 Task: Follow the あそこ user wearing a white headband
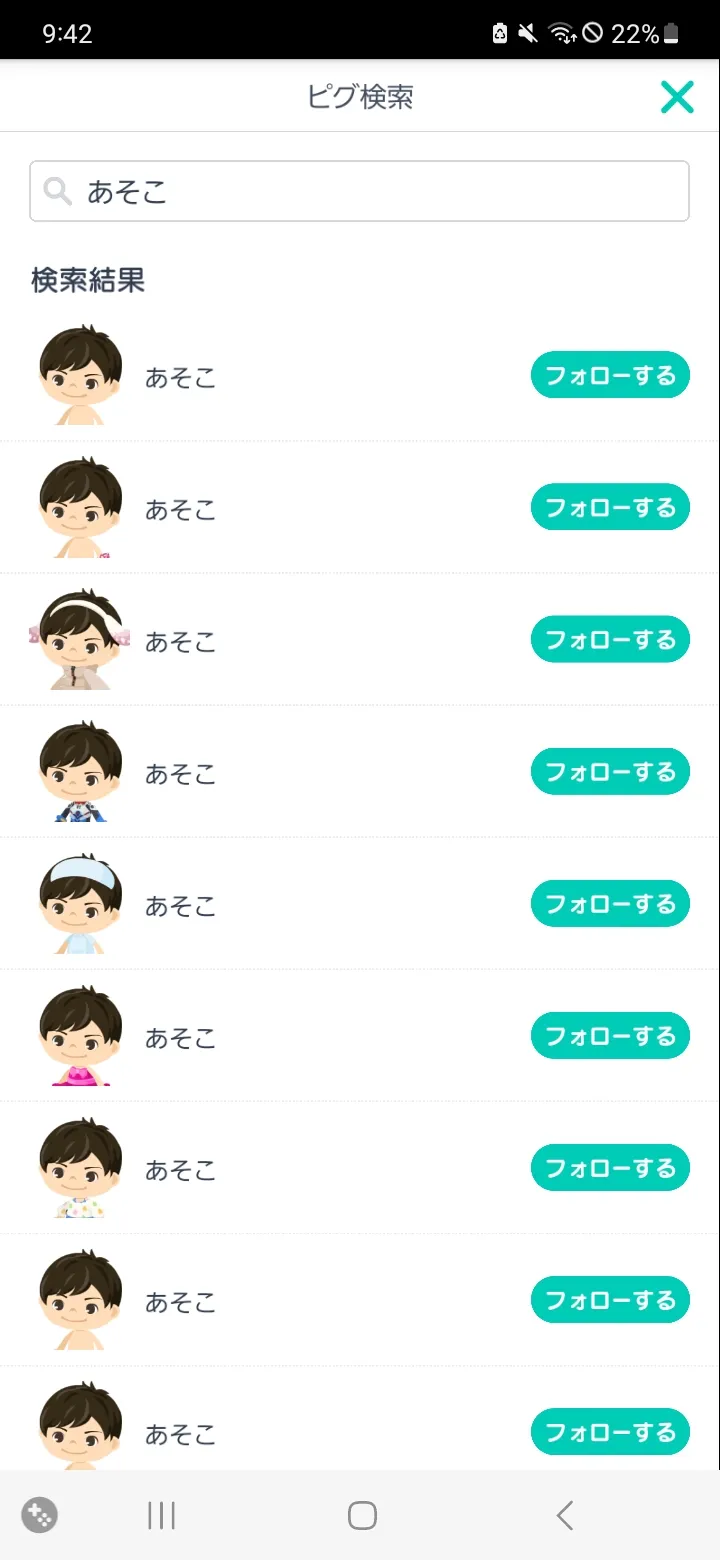coord(610,640)
